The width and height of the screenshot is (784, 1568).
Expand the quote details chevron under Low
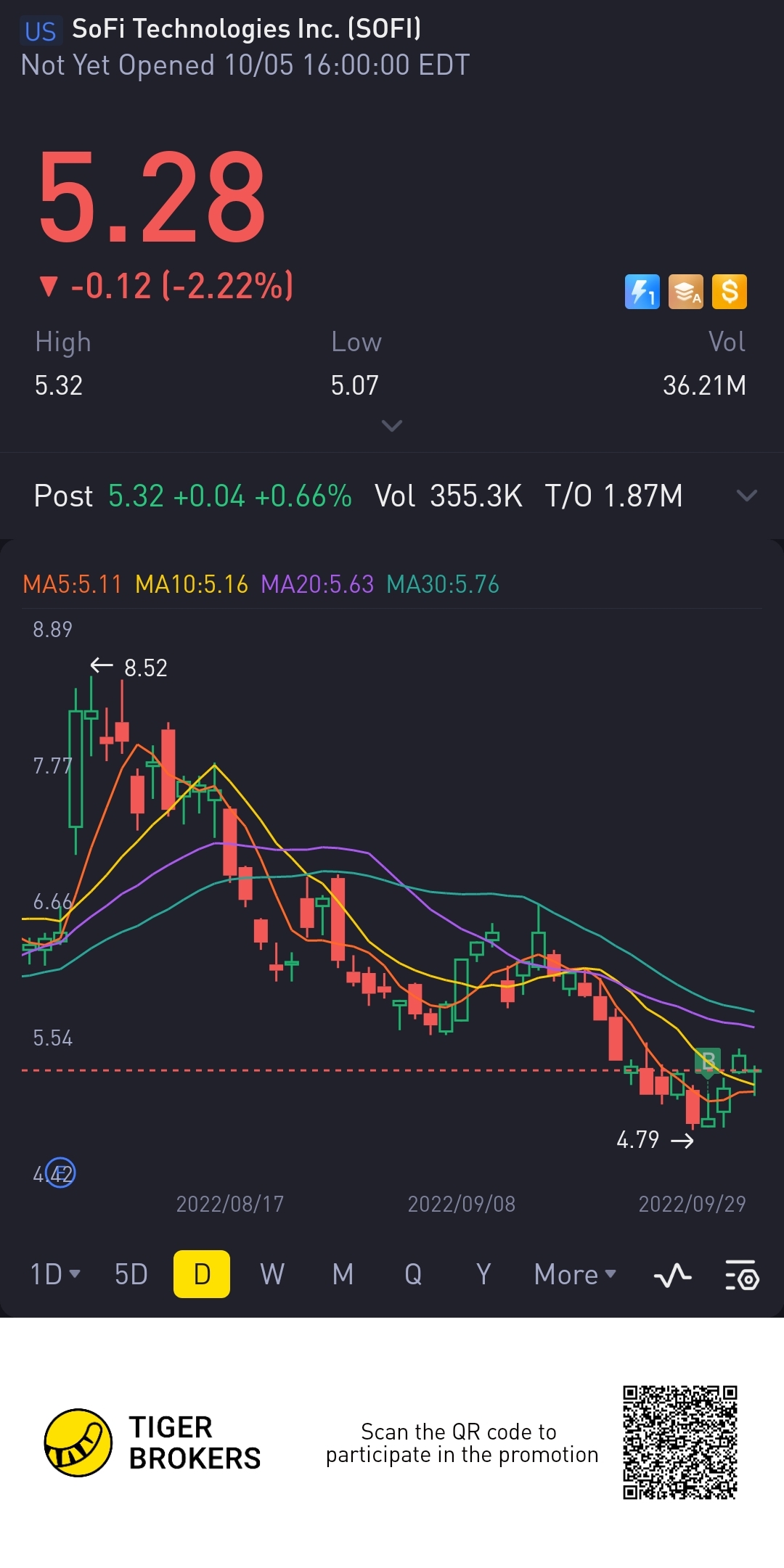pos(392,426)
